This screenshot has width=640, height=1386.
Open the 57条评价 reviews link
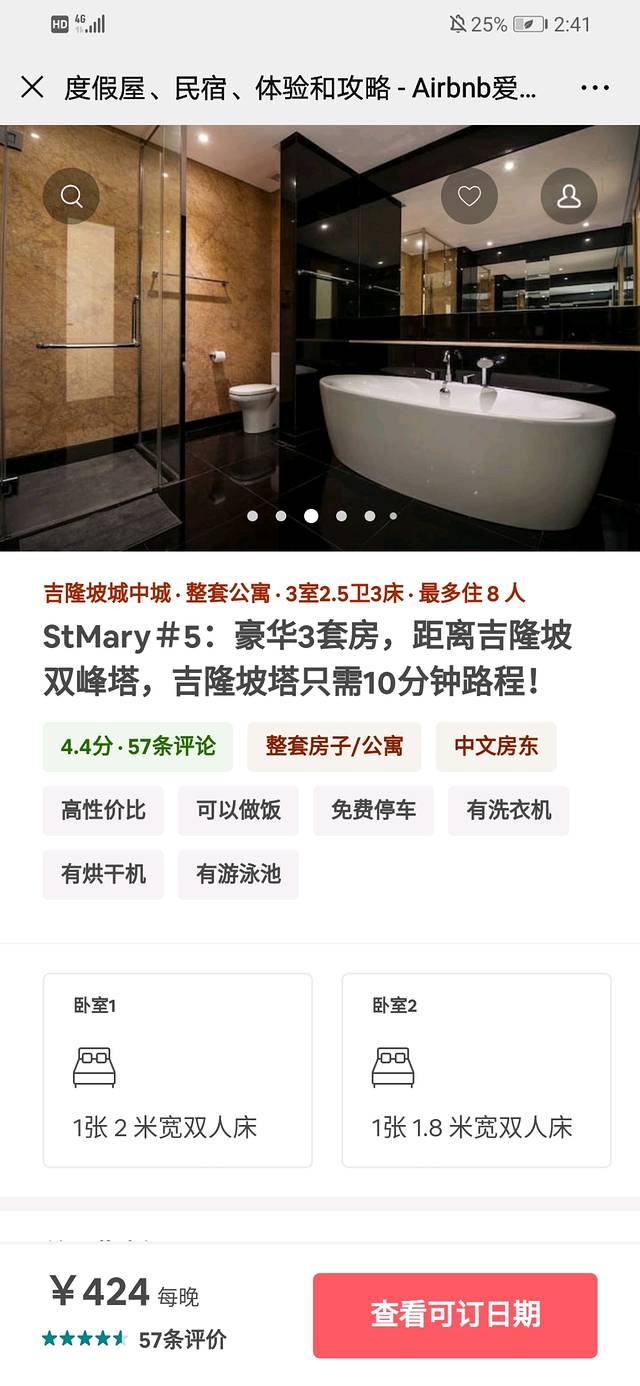[x=182, y=1340]
